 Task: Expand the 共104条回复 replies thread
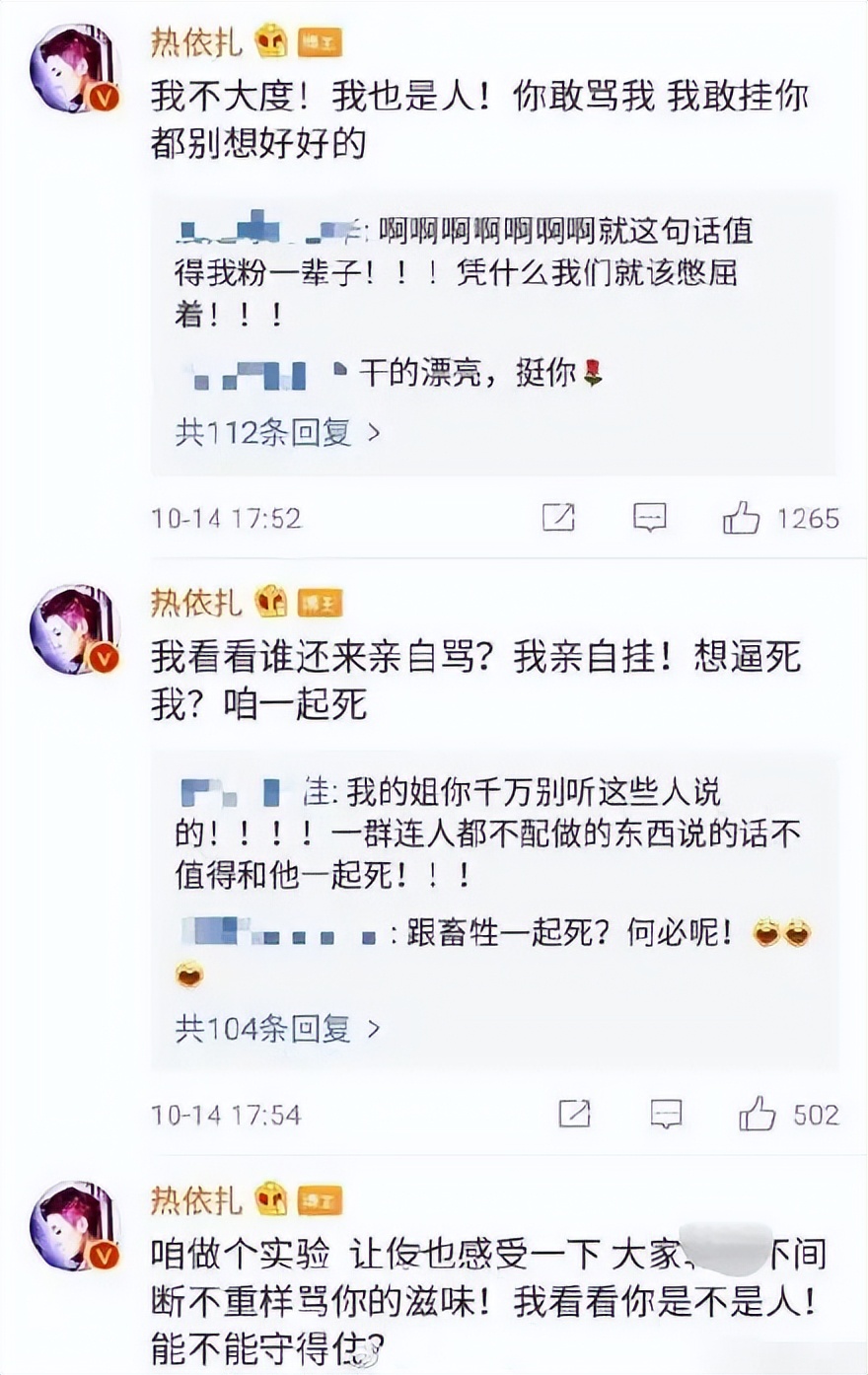point(277,1029)
